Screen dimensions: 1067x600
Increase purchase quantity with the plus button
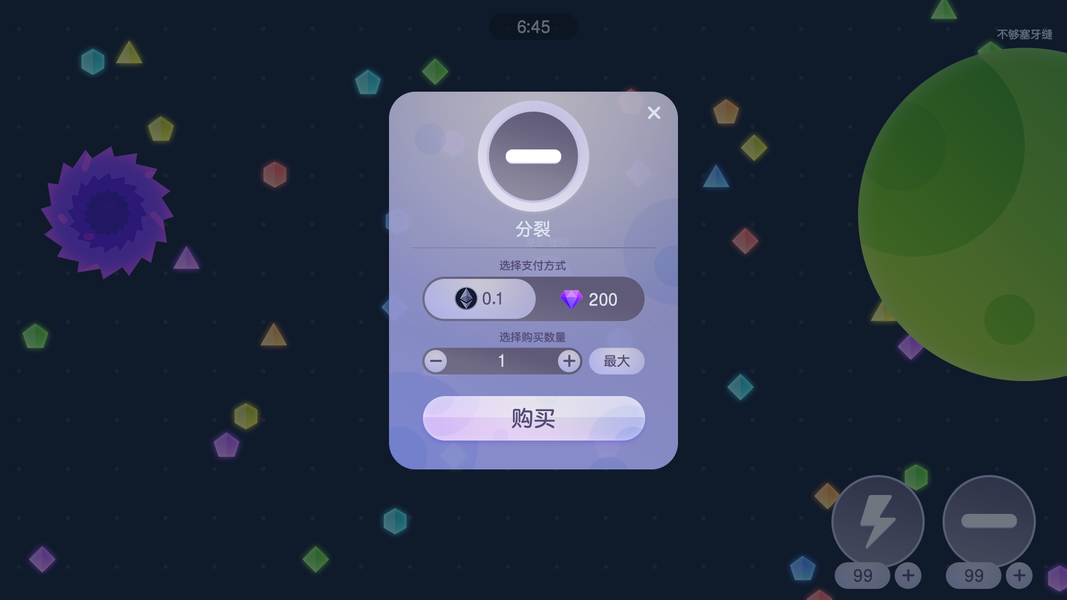(569, 361)
